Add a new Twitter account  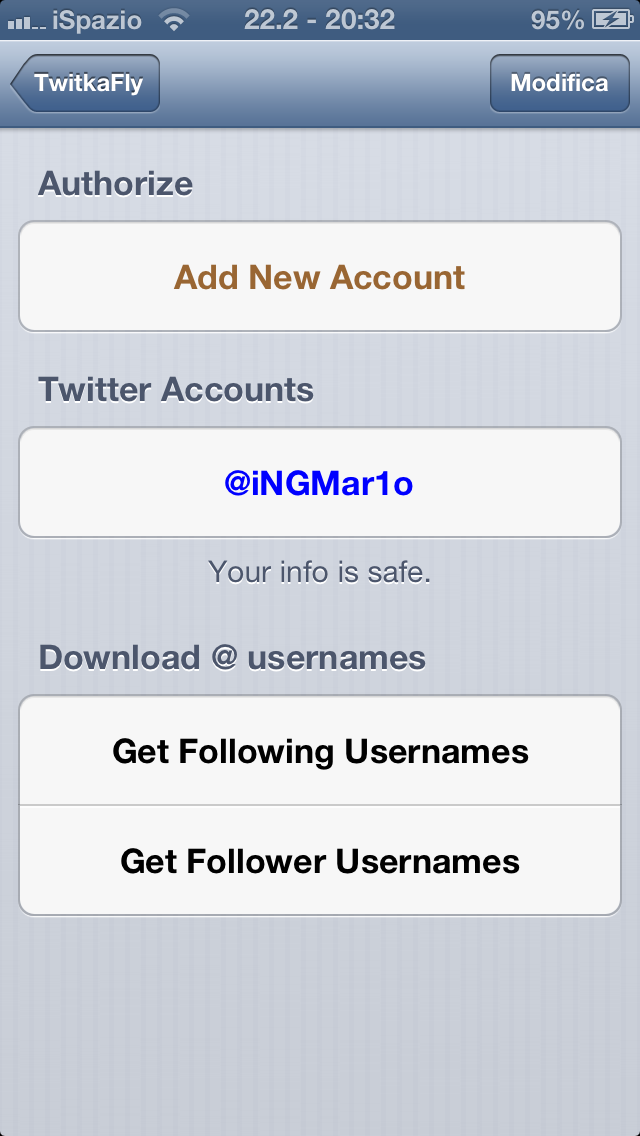click(320, 277)
